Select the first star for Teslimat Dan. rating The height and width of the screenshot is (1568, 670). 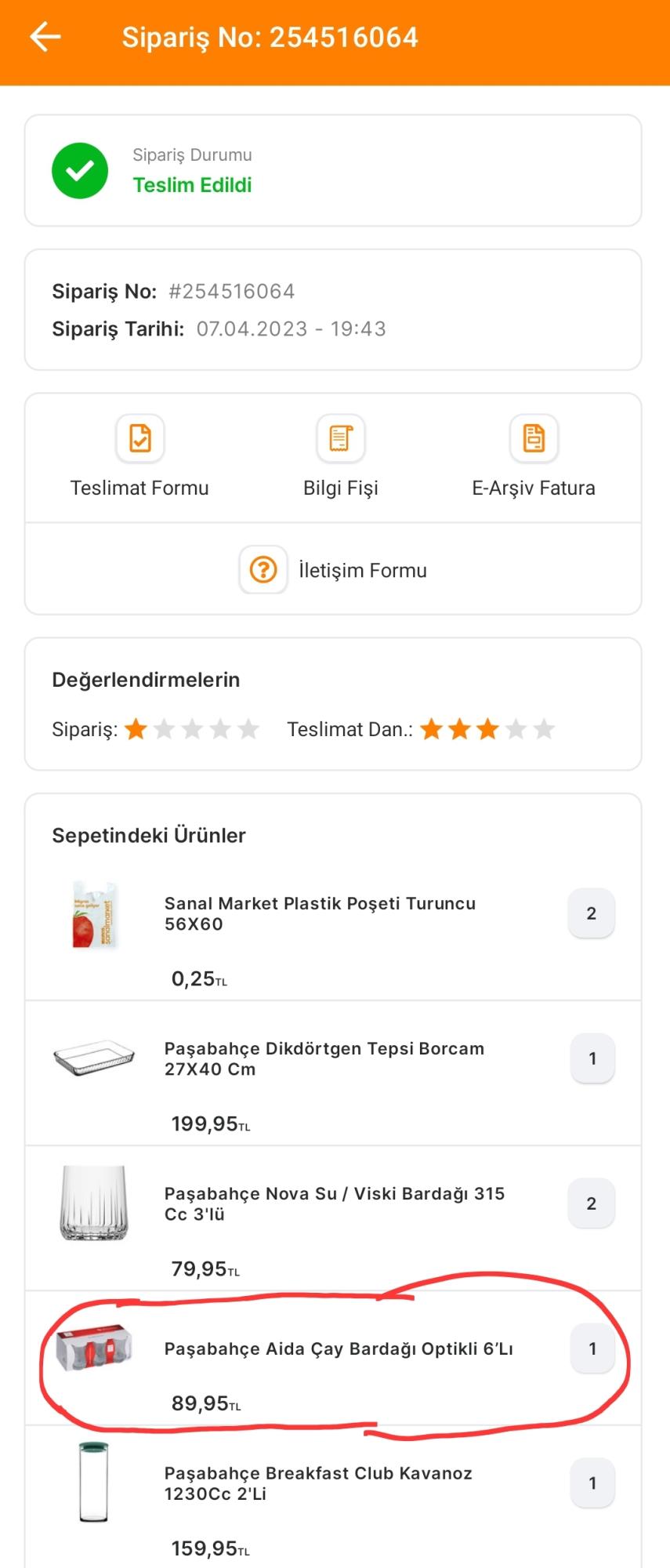(x=432, y=729)
